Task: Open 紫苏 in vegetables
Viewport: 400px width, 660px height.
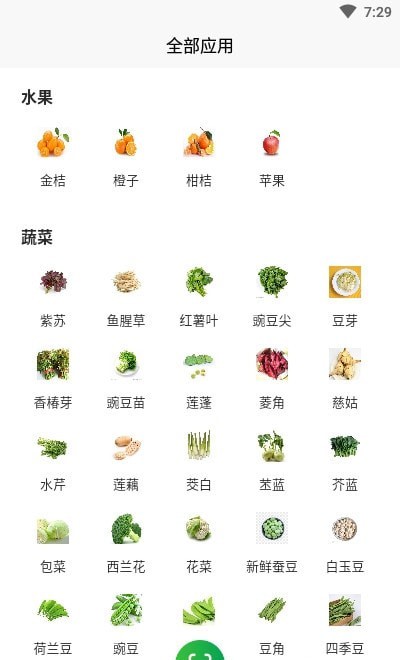Action: [53, 297]
